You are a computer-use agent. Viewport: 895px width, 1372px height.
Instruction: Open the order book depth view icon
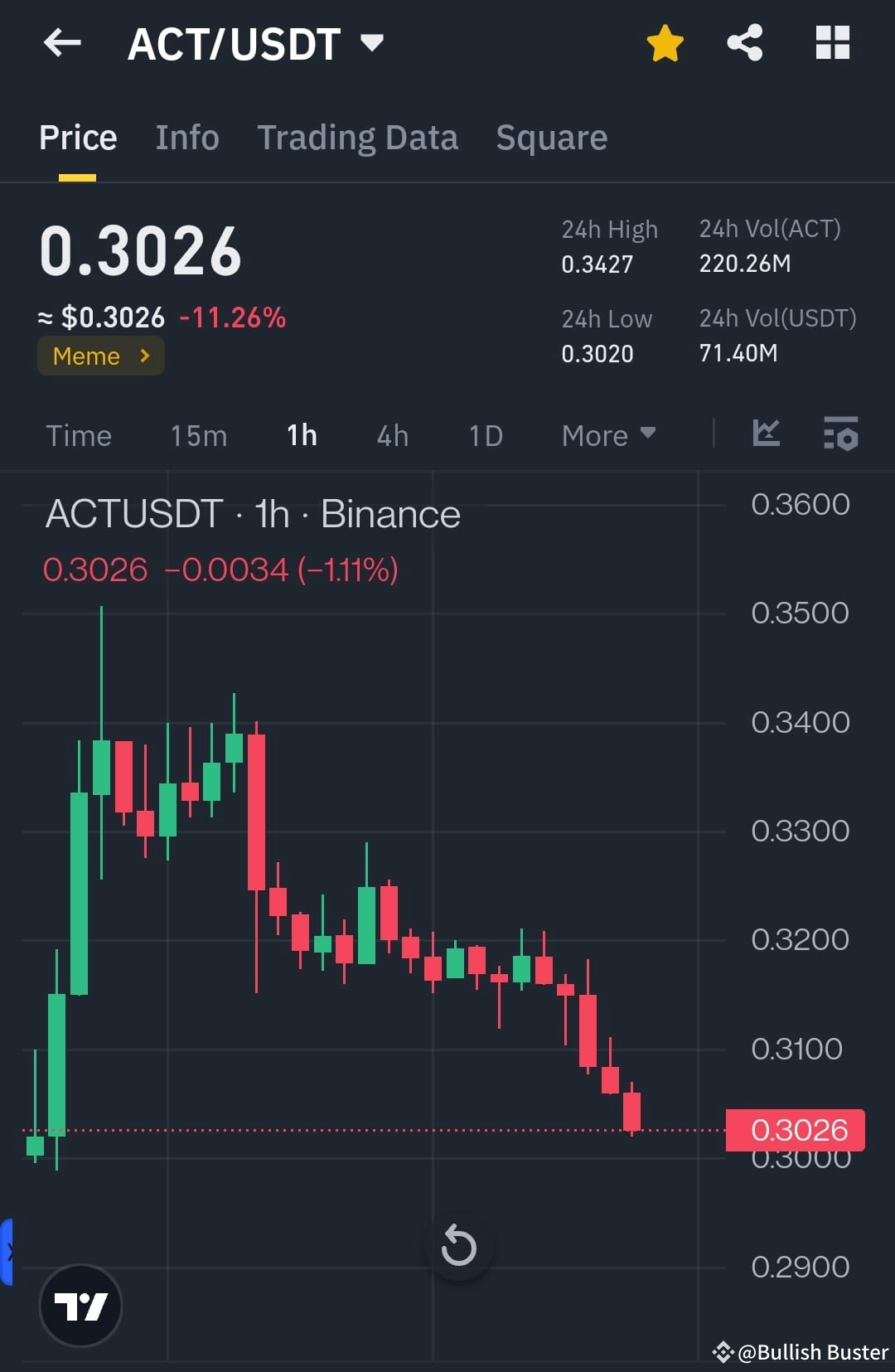pos(840,434)
